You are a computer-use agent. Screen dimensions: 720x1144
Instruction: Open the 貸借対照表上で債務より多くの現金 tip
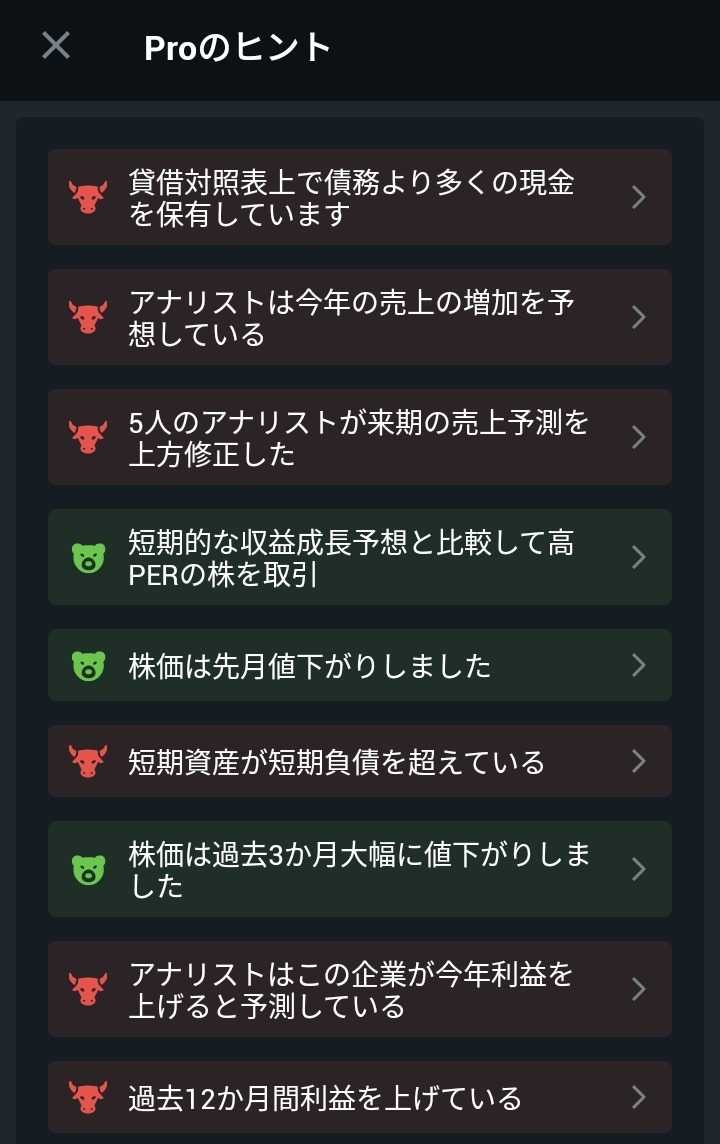point(359,197)
